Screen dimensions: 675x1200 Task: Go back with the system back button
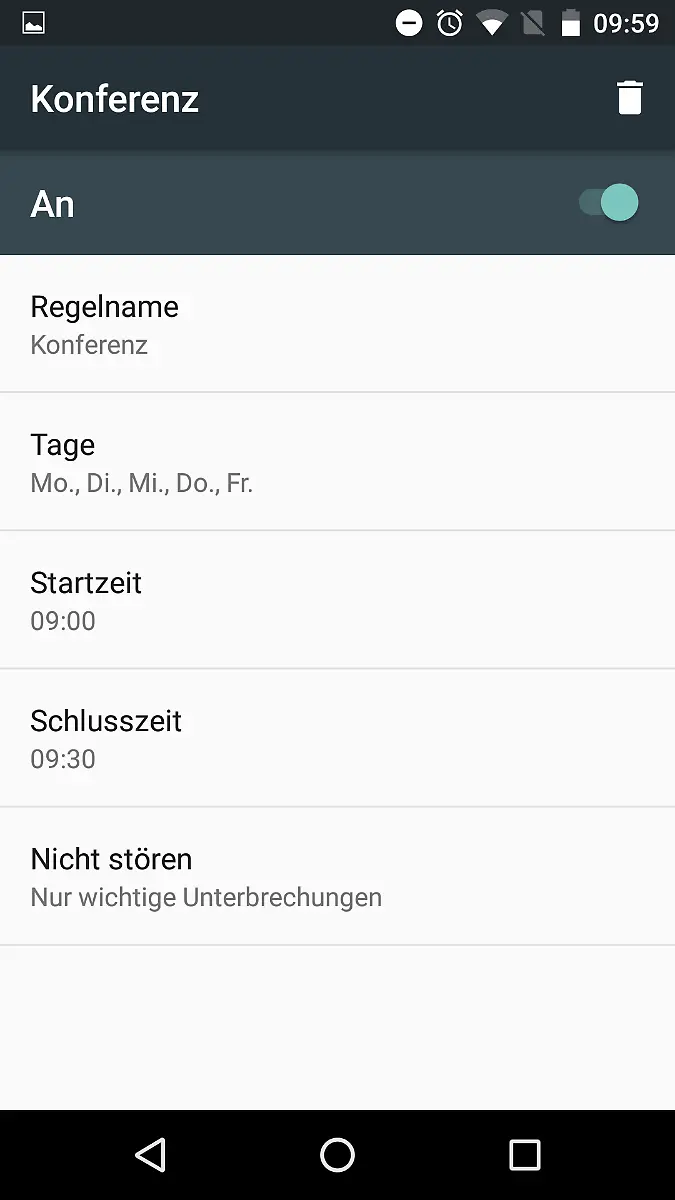150,1155
